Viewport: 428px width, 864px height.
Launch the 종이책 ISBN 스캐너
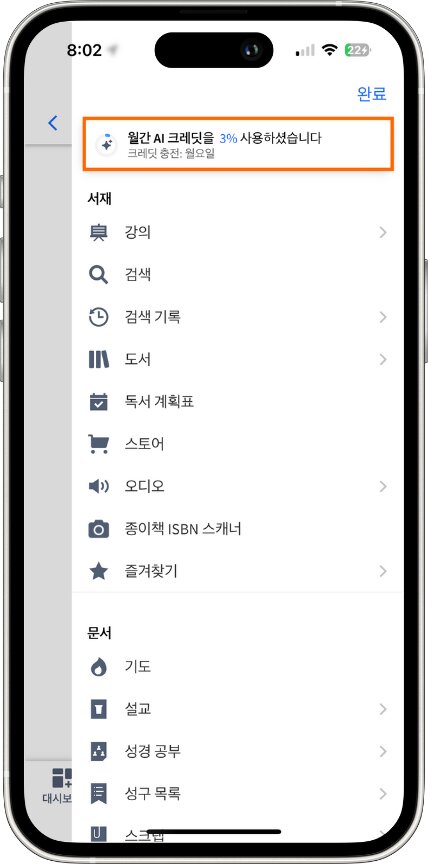pyautogui.click(x=238, y=529)
